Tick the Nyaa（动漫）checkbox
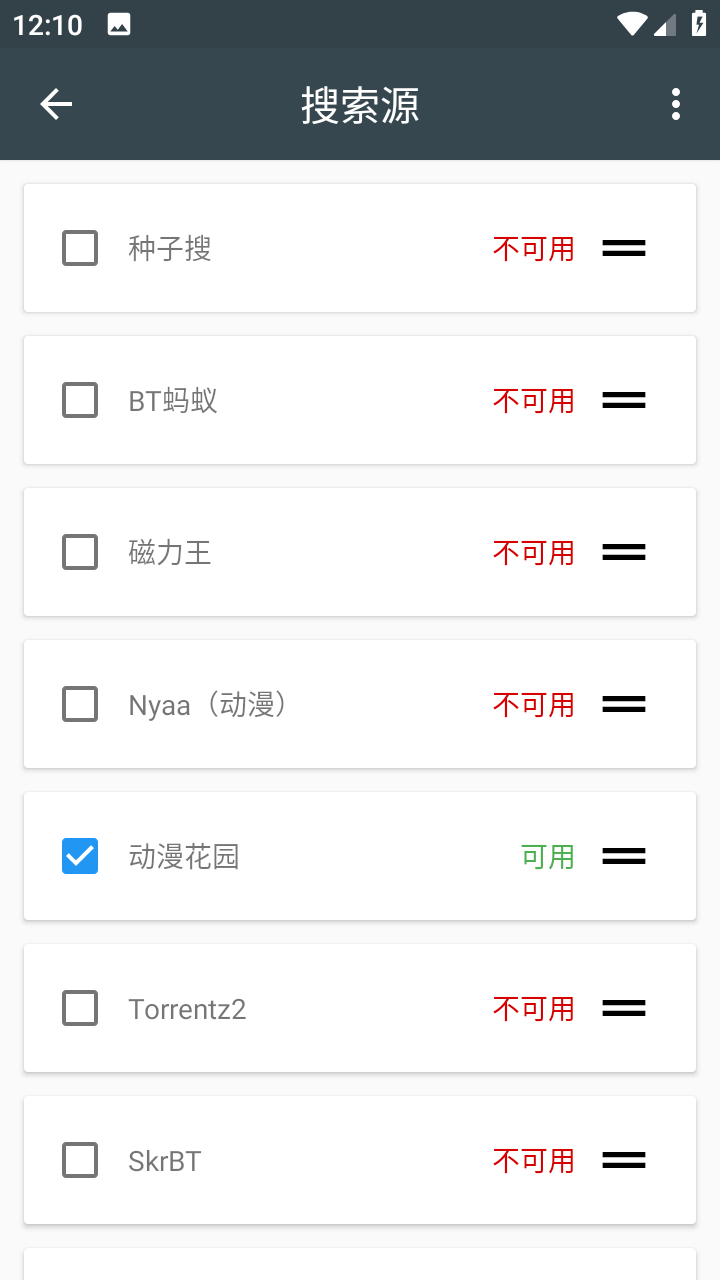720x1280 pixels. click(x=80, y=704)
